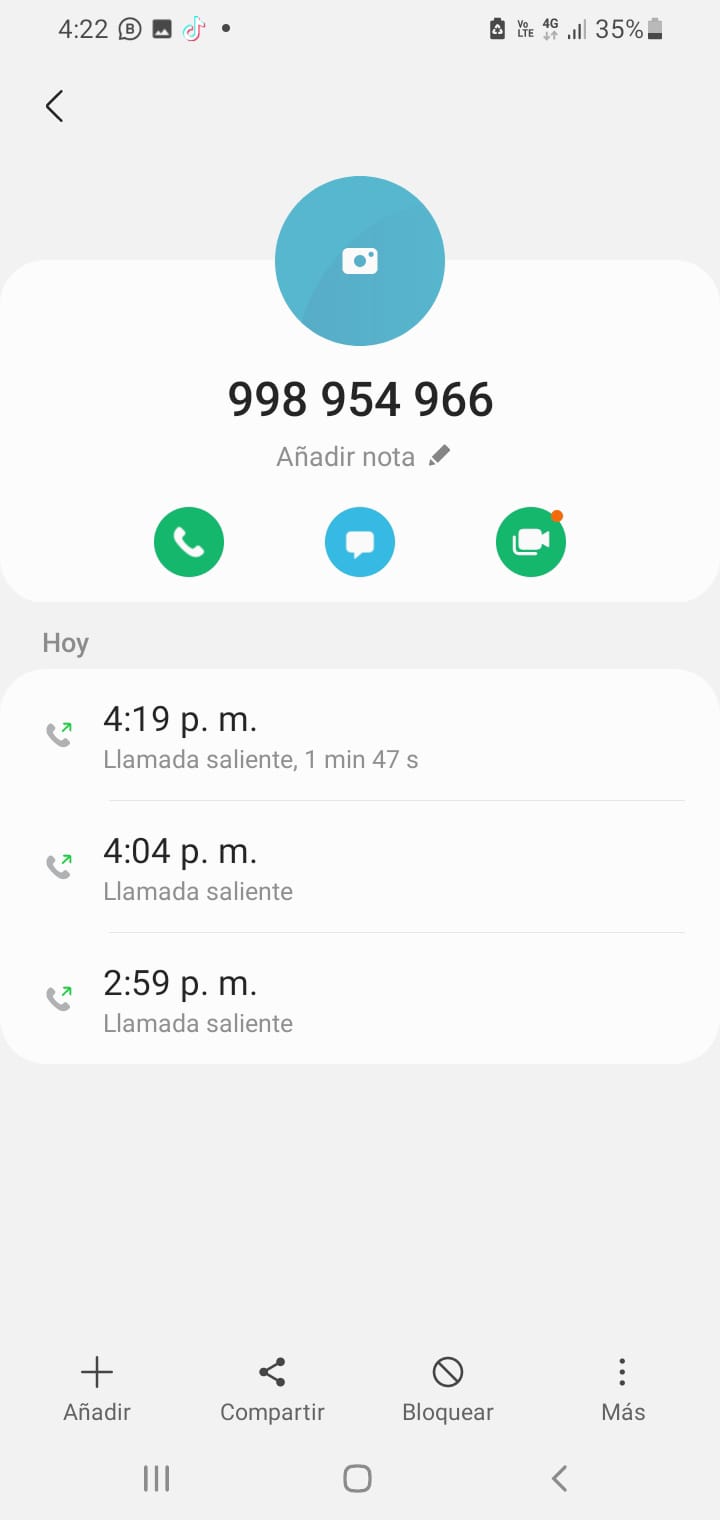Send a message with the blue chat icon
720x1520 pixels.
pos(360,542)
